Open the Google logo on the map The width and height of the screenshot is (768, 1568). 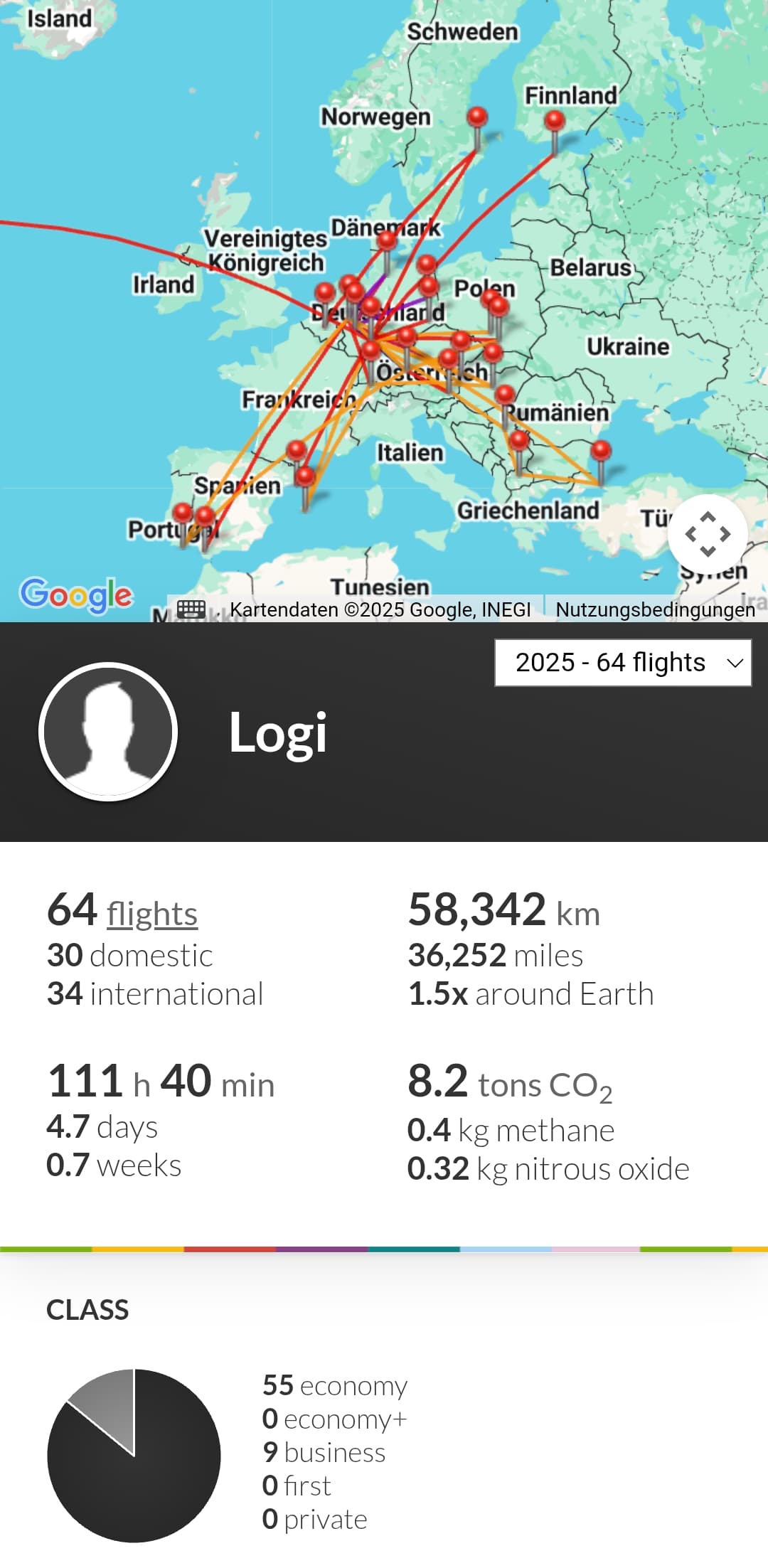(x=76, y=594)
